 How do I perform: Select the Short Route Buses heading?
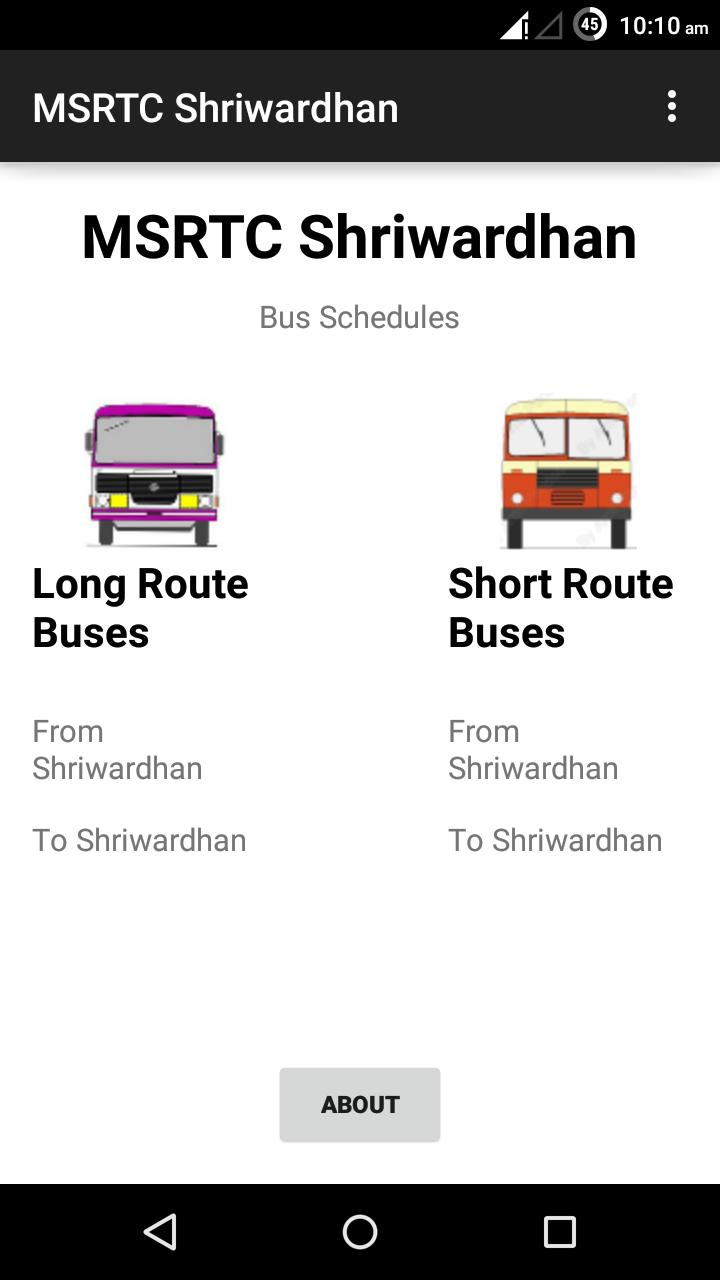[x=562, y=607]
